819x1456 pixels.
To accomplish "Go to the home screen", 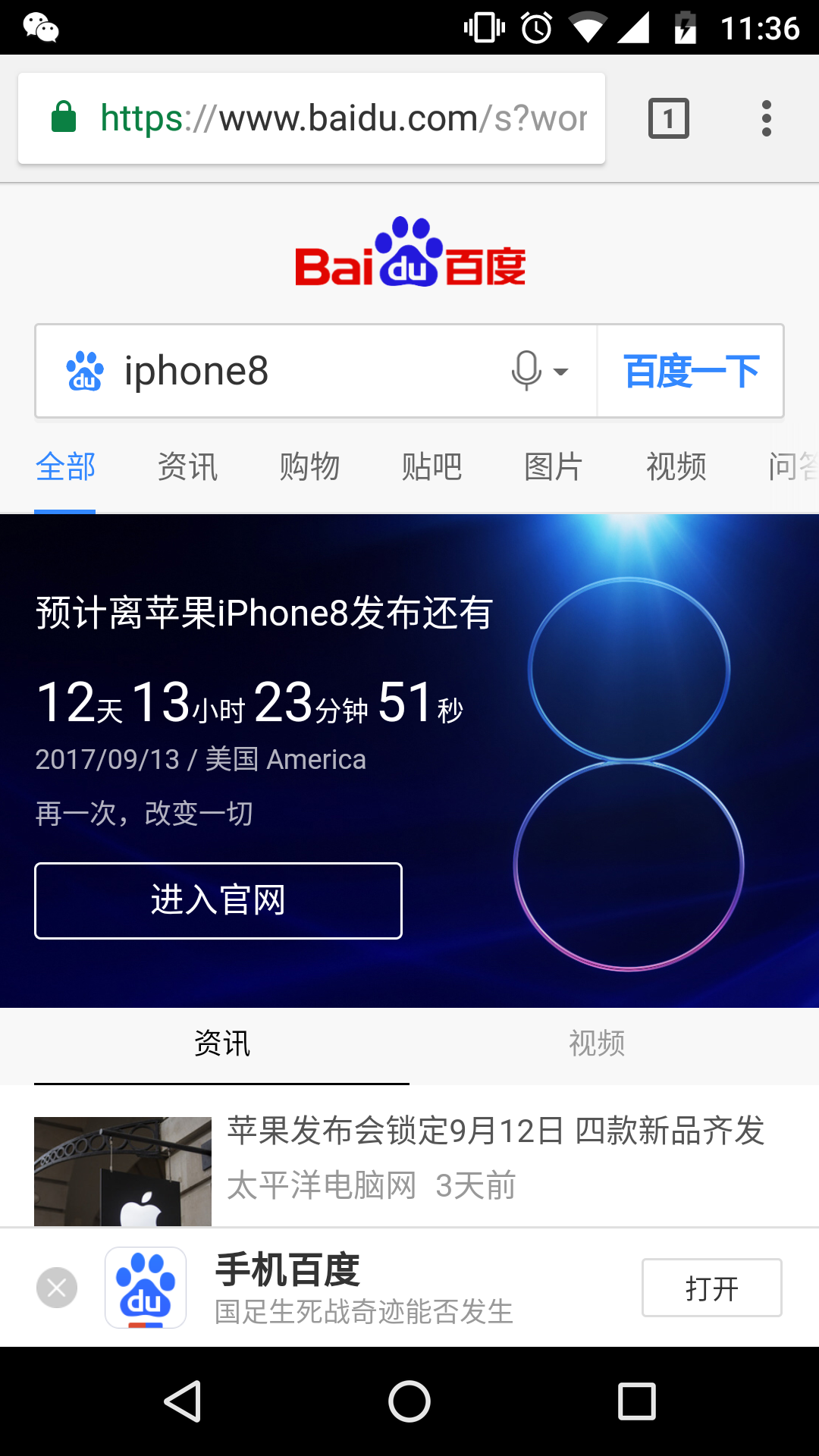I will pyautogui.click(x=409, y=1401).
